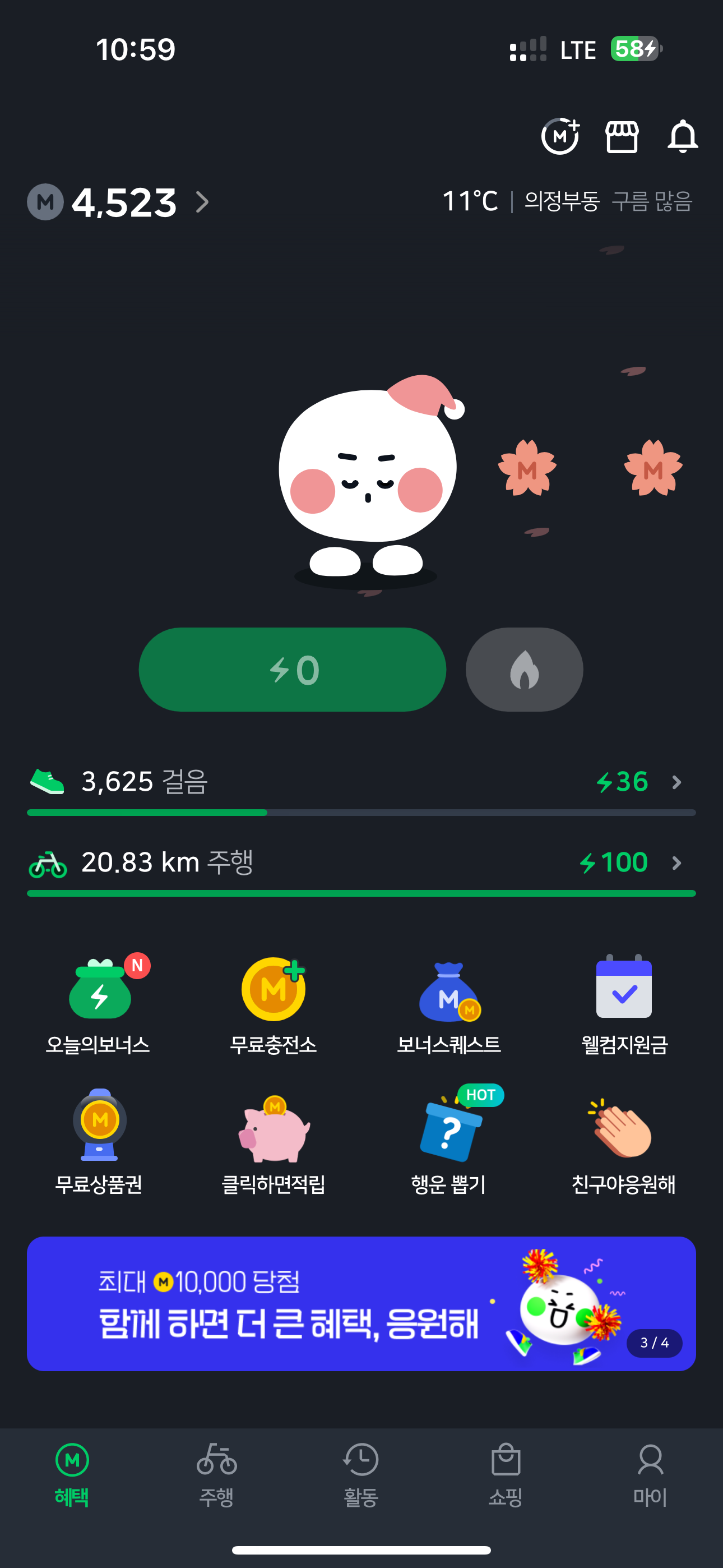Collect the green lightning 0 button

292,670
